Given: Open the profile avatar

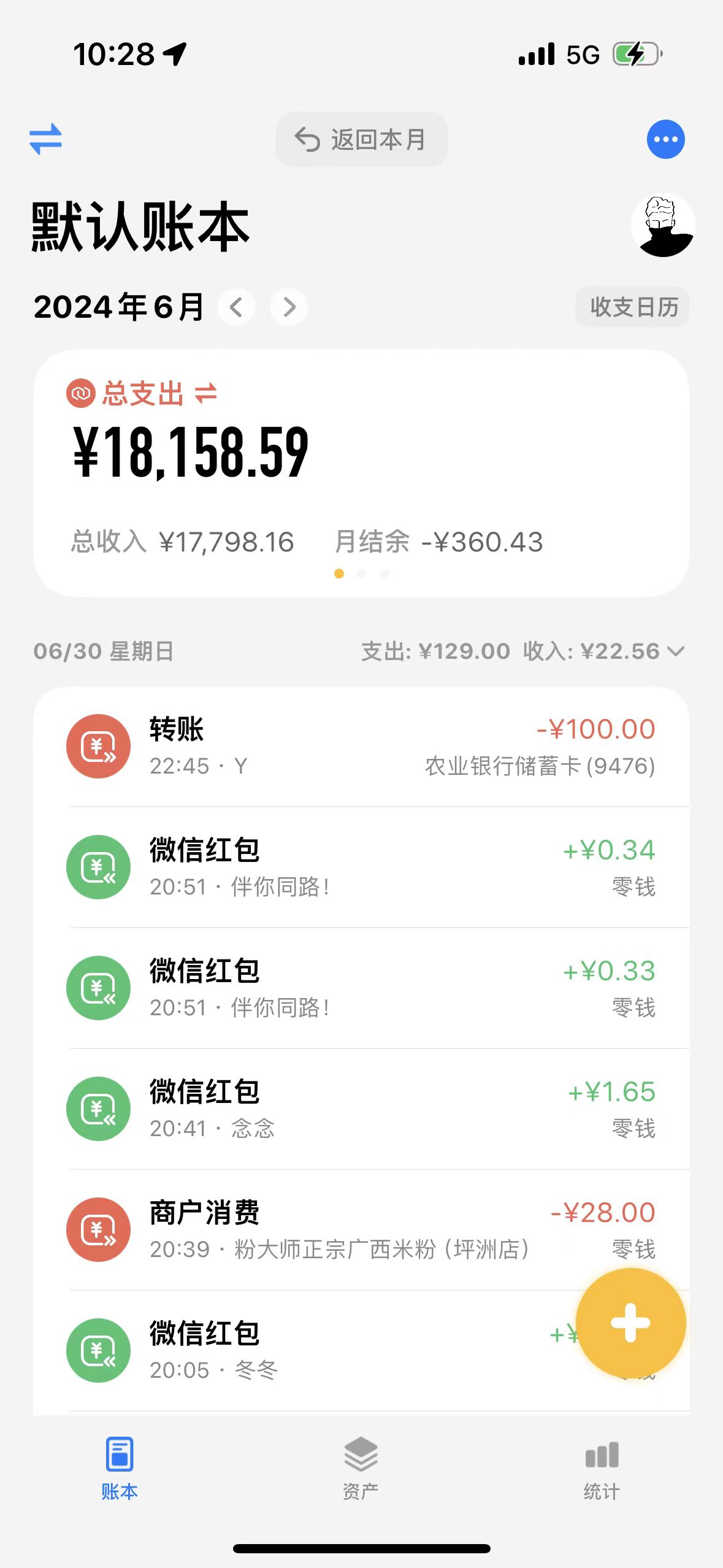Looking at the screenshot, I should (662, 226).
